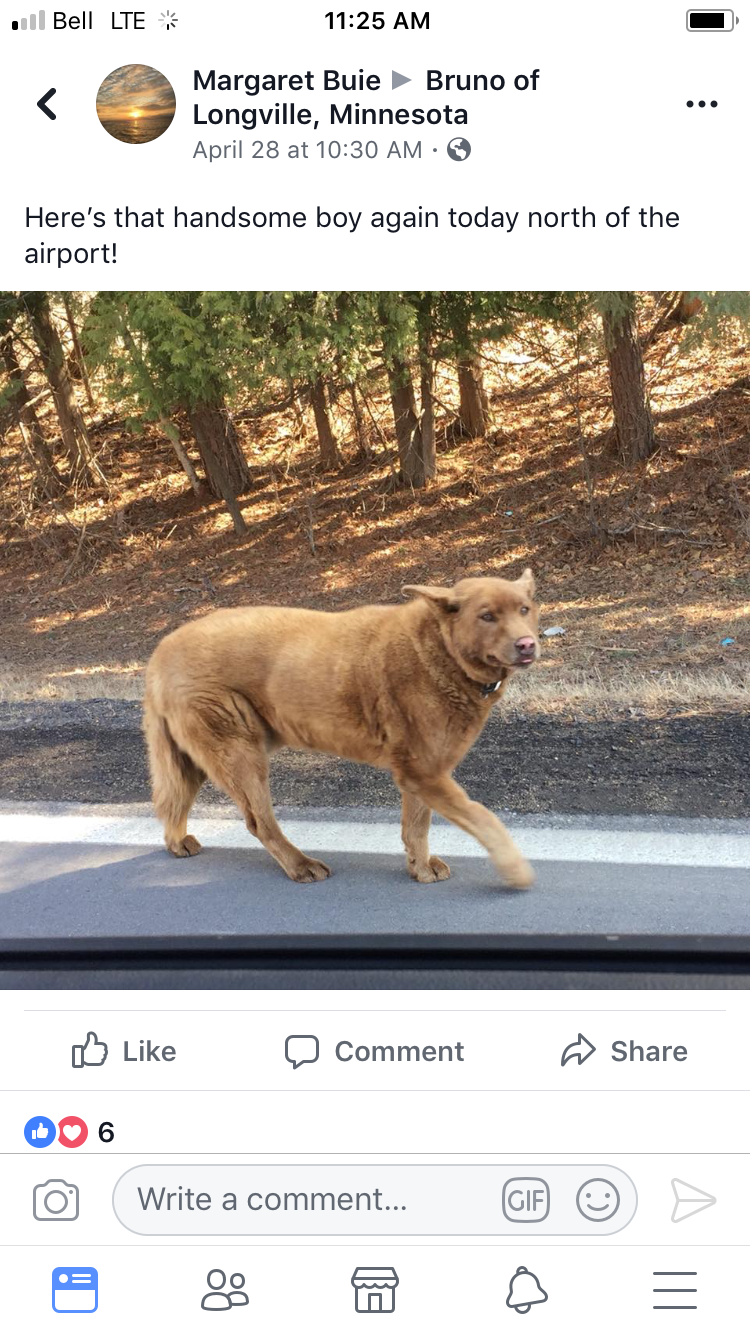Viewport: 750px width, 1334px height.
Task: Send the comment with the arrow icon
Action: pos(693,1200)
